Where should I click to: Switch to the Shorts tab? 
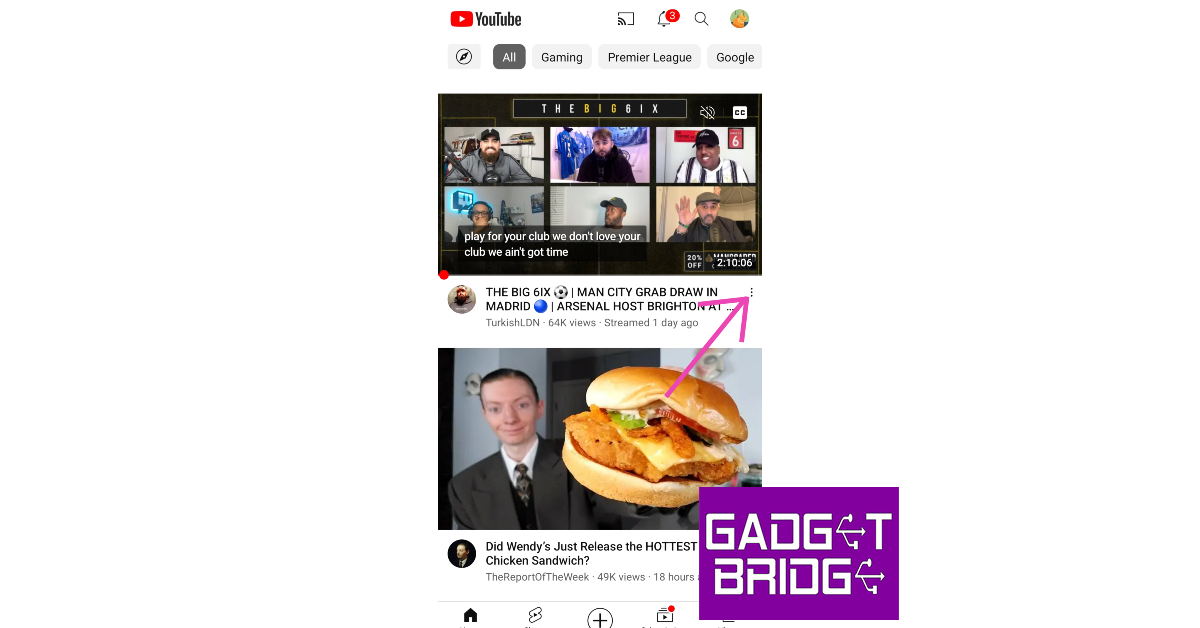tap(535, 616)
